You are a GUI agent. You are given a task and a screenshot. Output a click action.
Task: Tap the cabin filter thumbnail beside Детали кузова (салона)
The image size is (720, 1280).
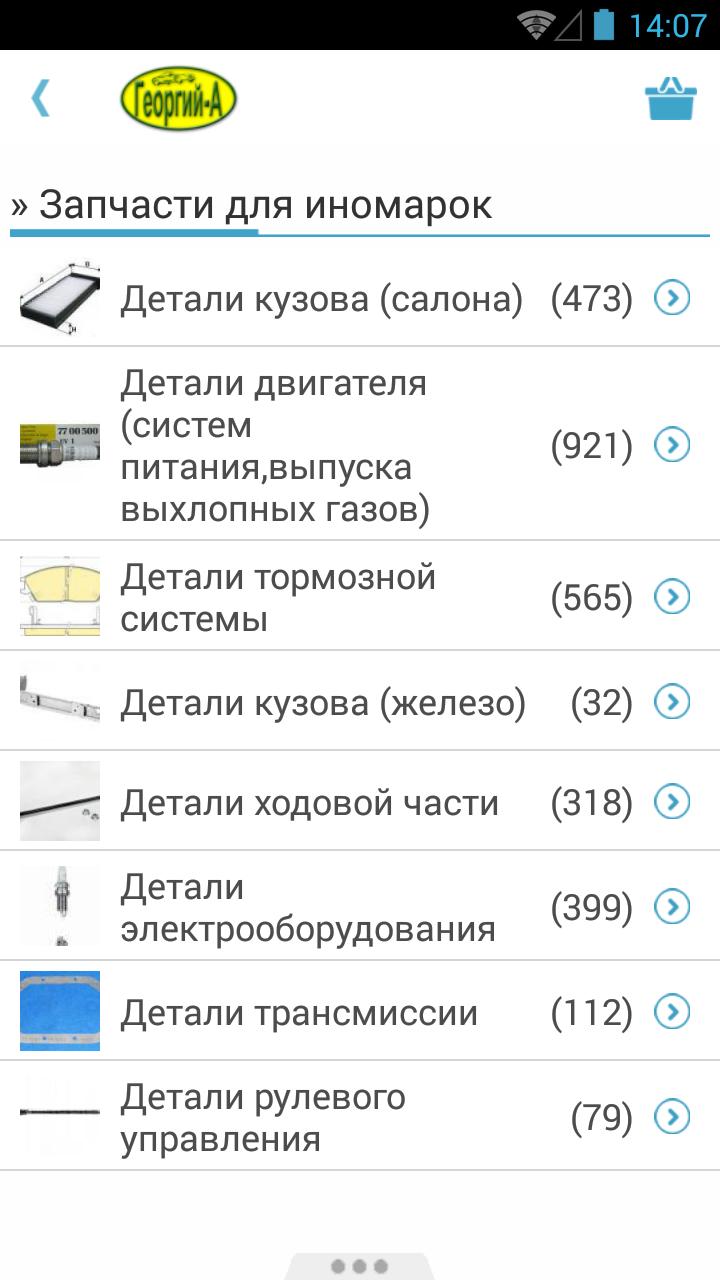58,297
